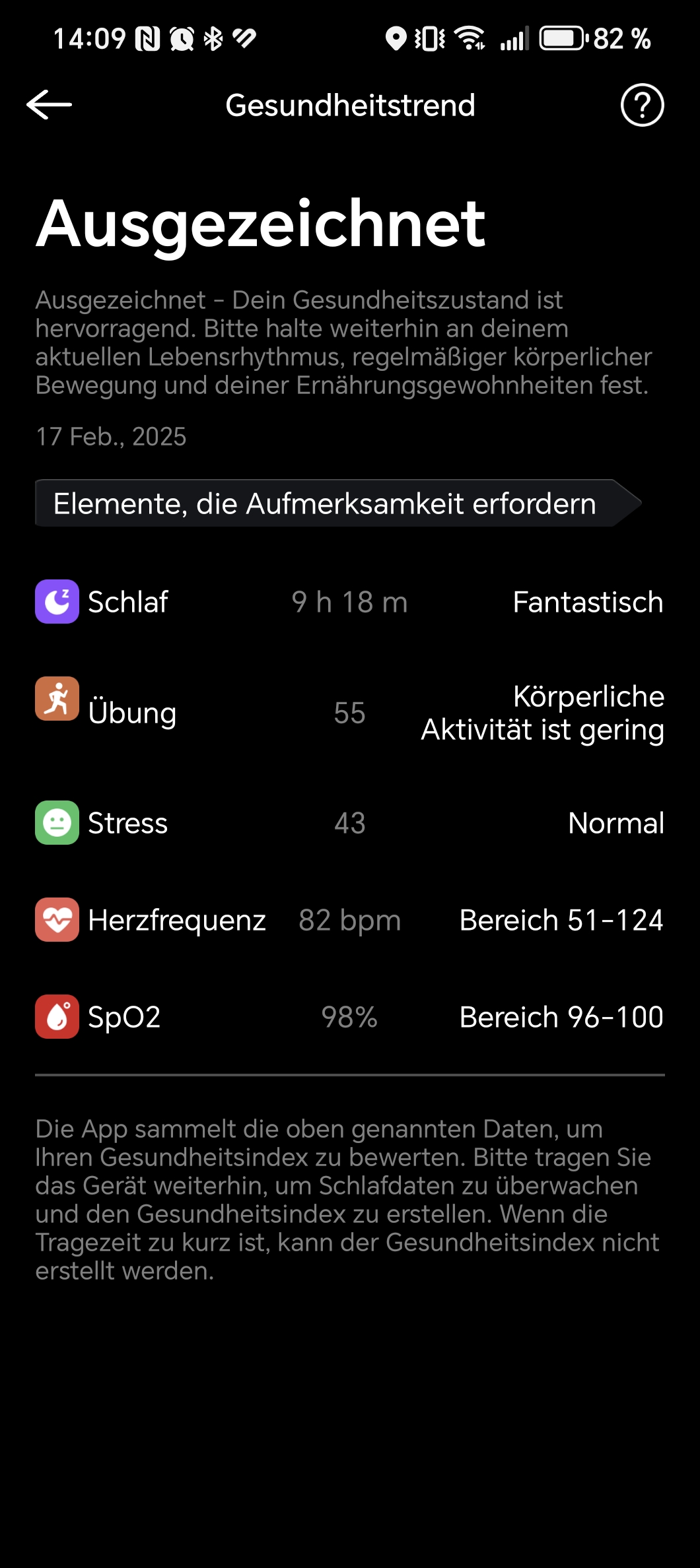
Task: Tap the SpO2 row
Action: 349,1017
